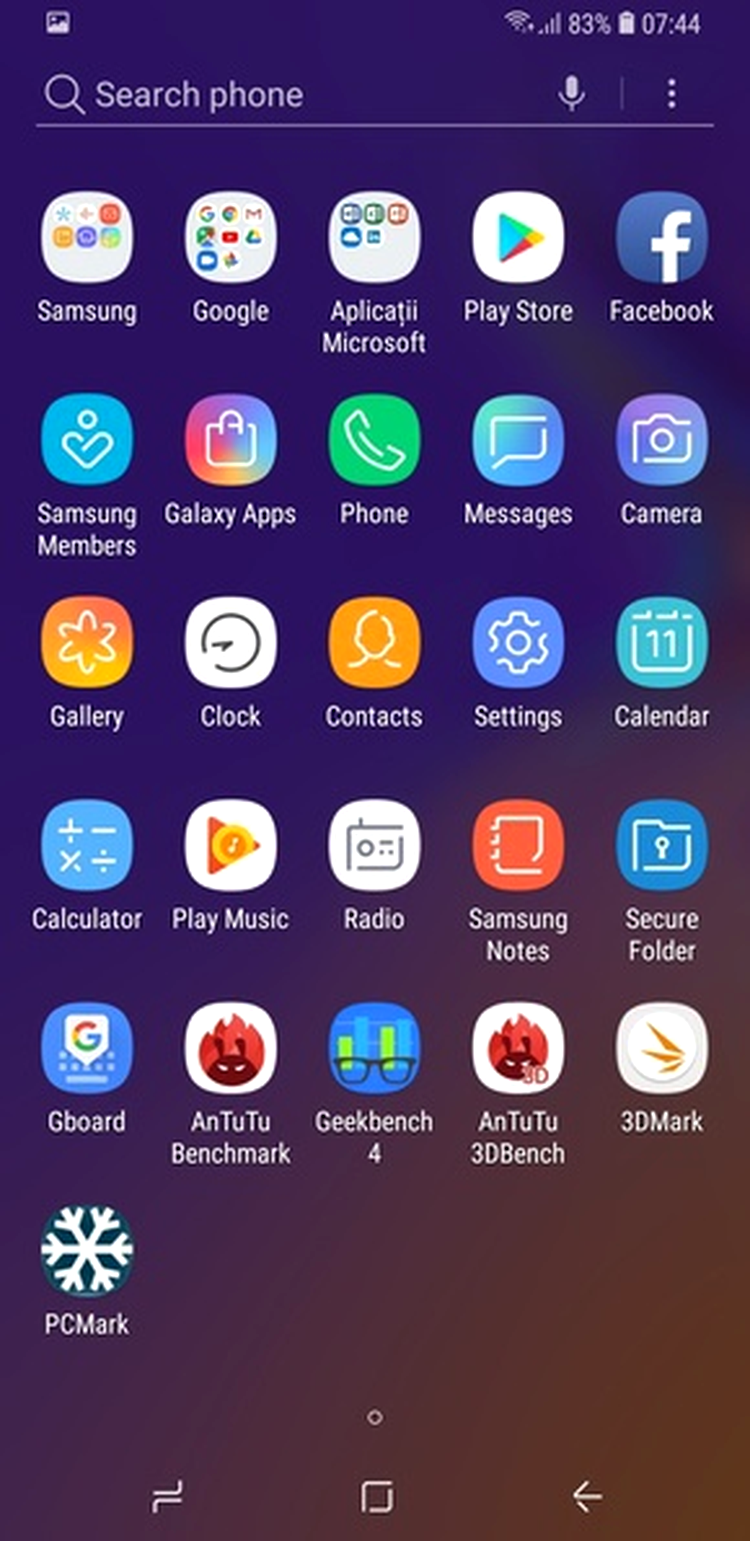This screenshot has width=750, height=1541.
Task: Open the Aplicații Microsoft folder
Action: (374, 239)
